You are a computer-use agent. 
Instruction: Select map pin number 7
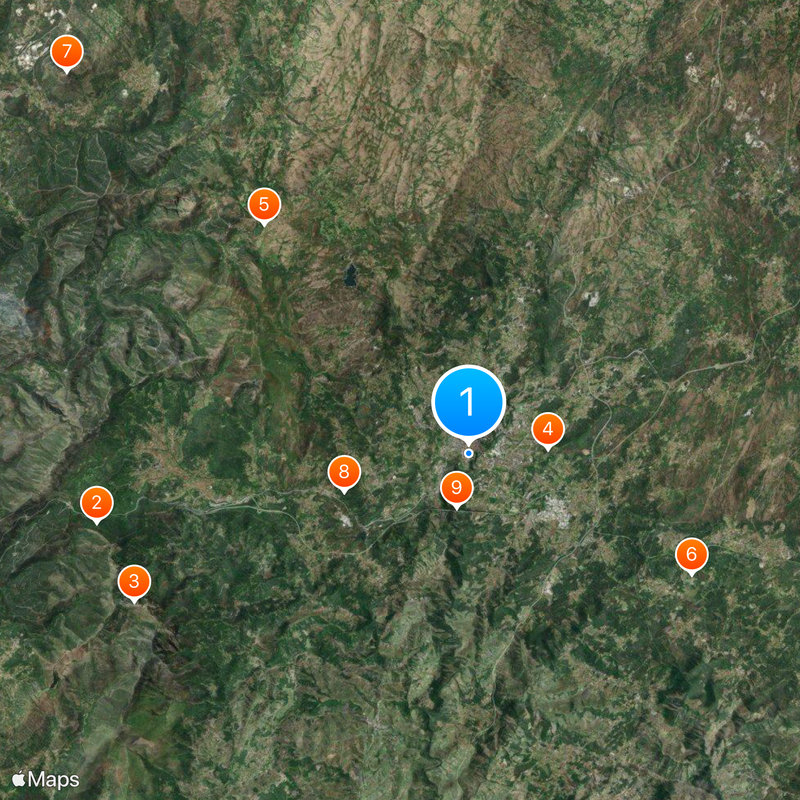[x=66, y=52]
